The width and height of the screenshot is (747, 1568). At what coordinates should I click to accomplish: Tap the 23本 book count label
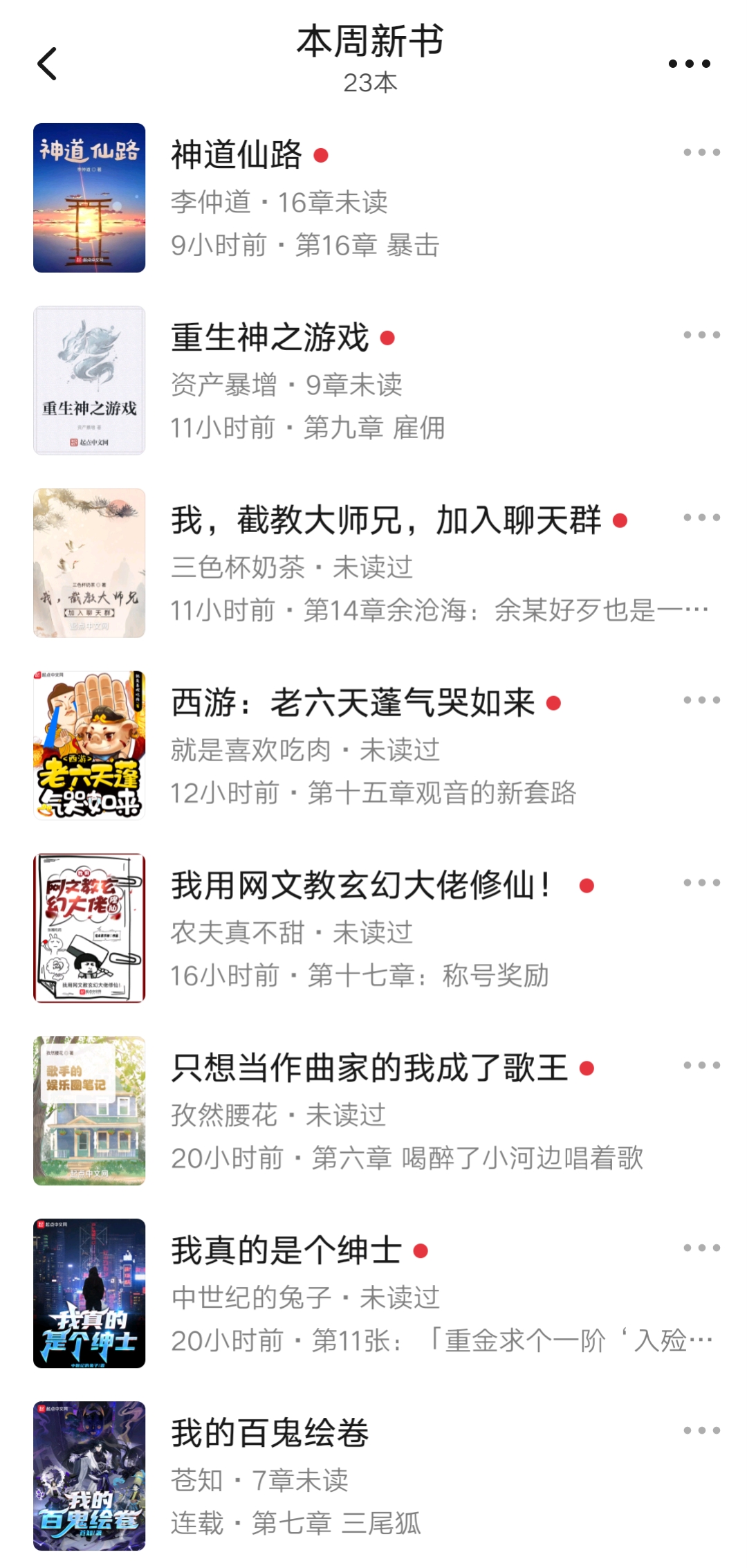373,83
